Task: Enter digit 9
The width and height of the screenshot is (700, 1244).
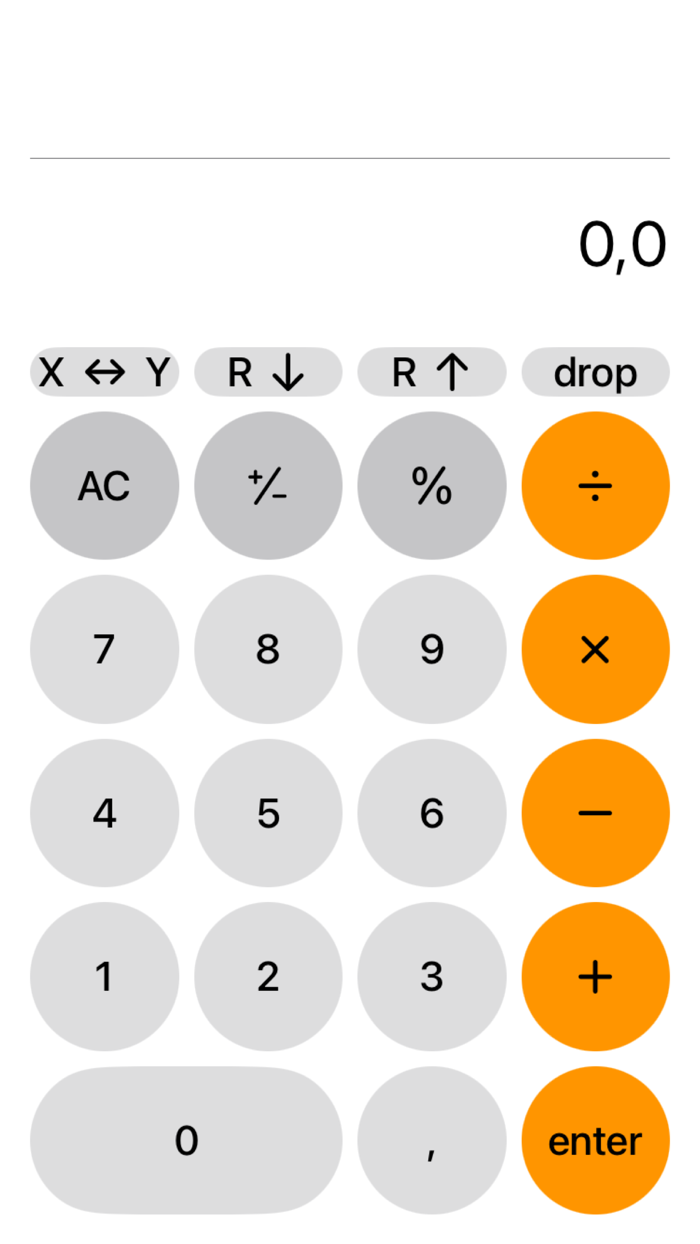Action: [x=432, y=650]
